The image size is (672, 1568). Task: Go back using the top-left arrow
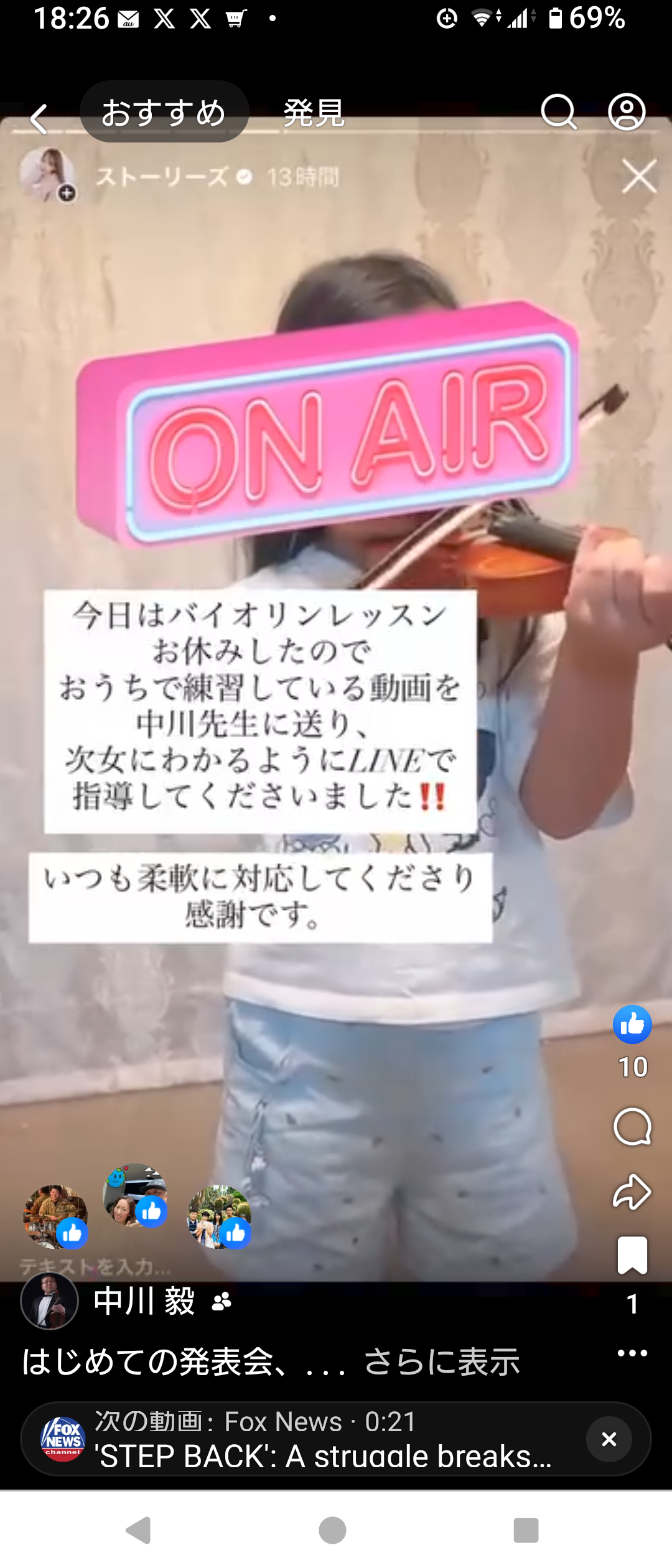39,118
